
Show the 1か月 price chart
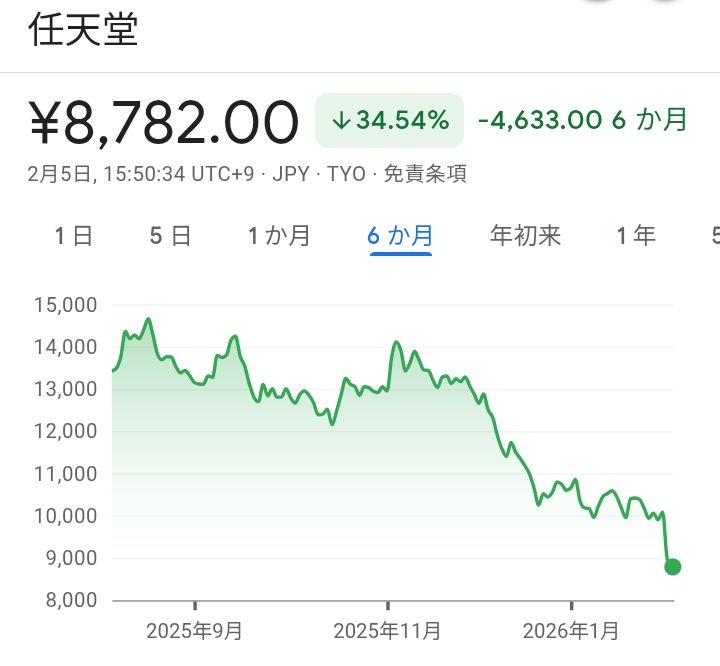coord(279,236)
